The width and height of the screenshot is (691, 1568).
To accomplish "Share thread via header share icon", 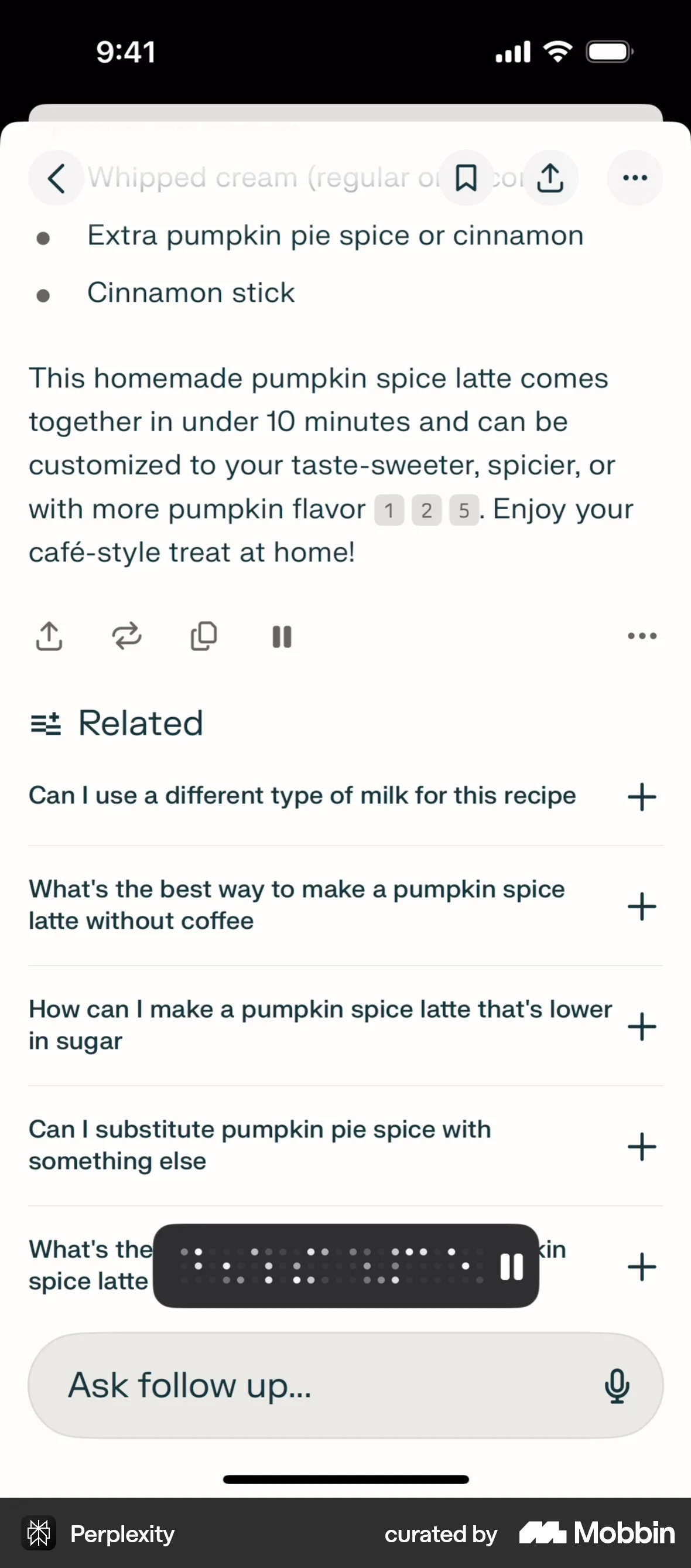I will [x=550, y=178].
